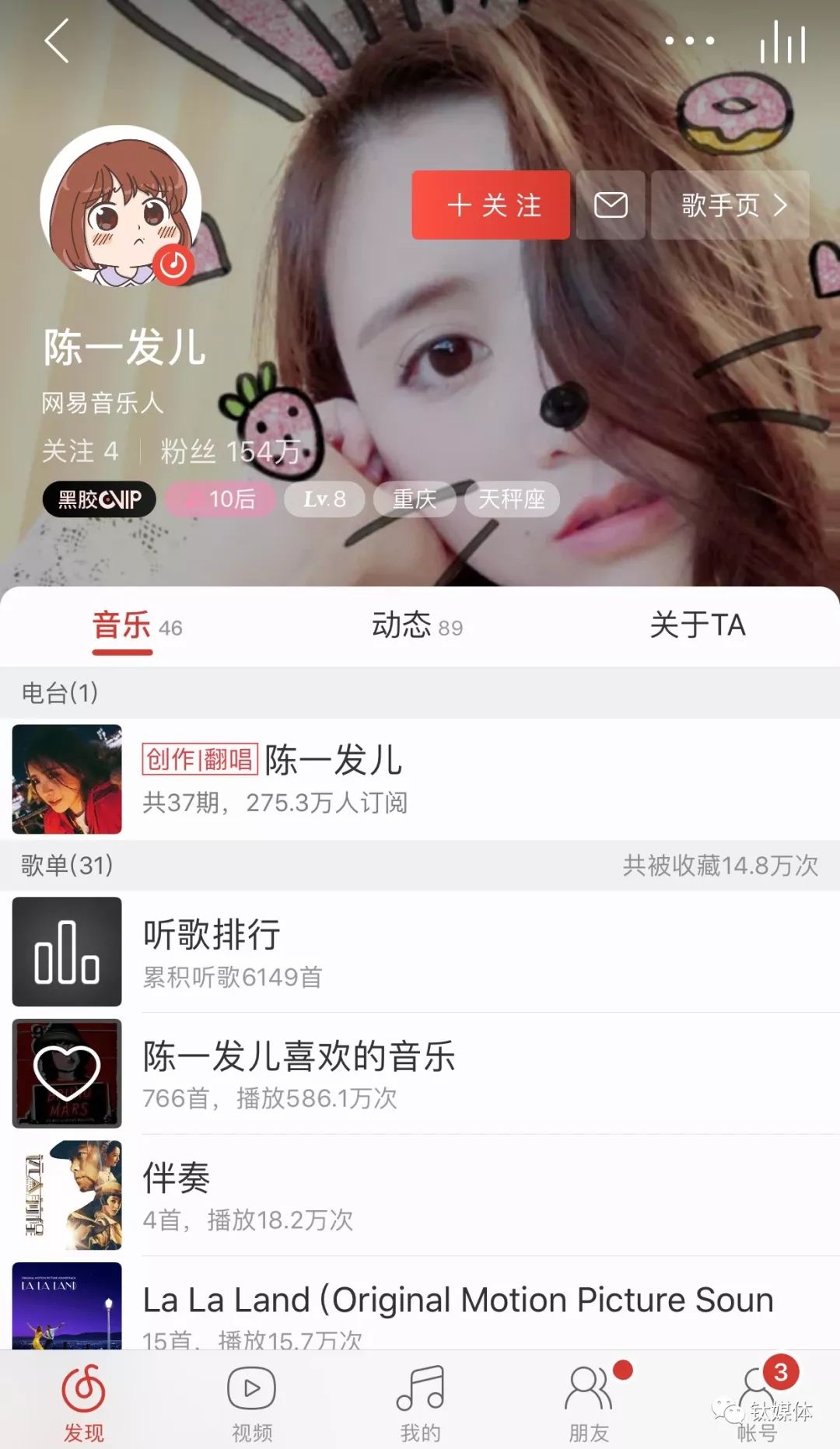840x1449 pixels.
Task: Go back using the top-left arrow
Action: pos(57,40)
